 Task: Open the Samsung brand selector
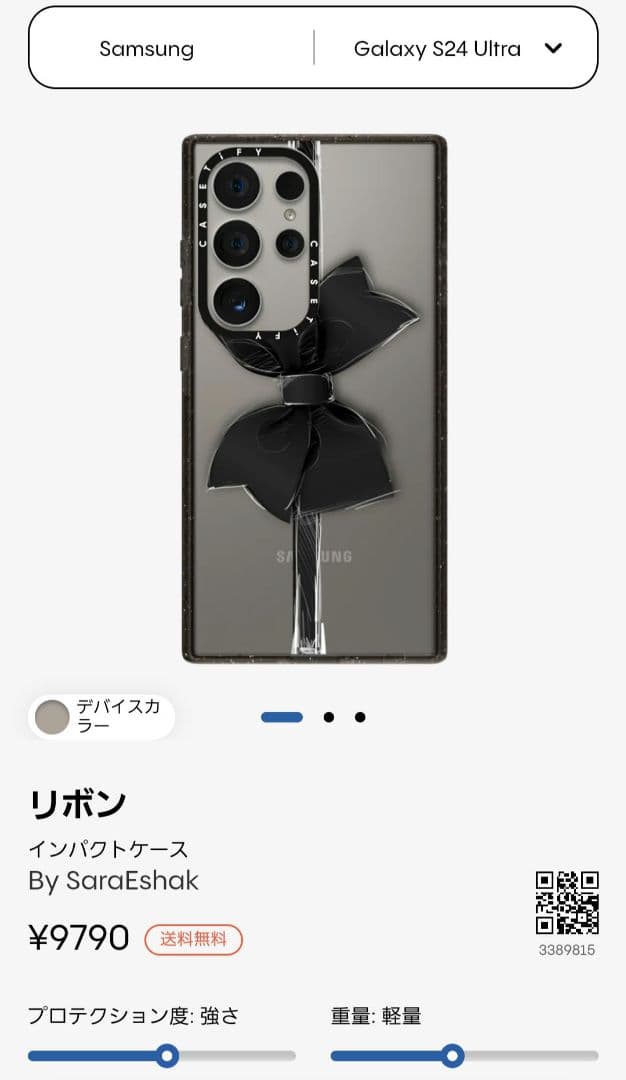tap(147, 48)
